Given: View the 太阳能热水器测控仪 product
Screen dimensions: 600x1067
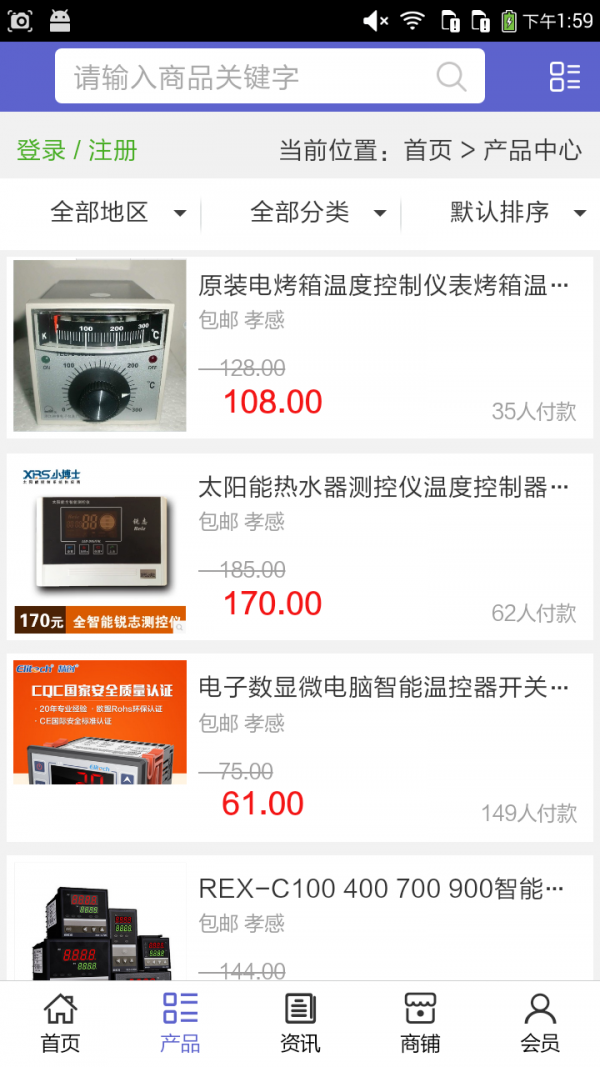Looking at the screenshot, I should [x=383, y=488].
